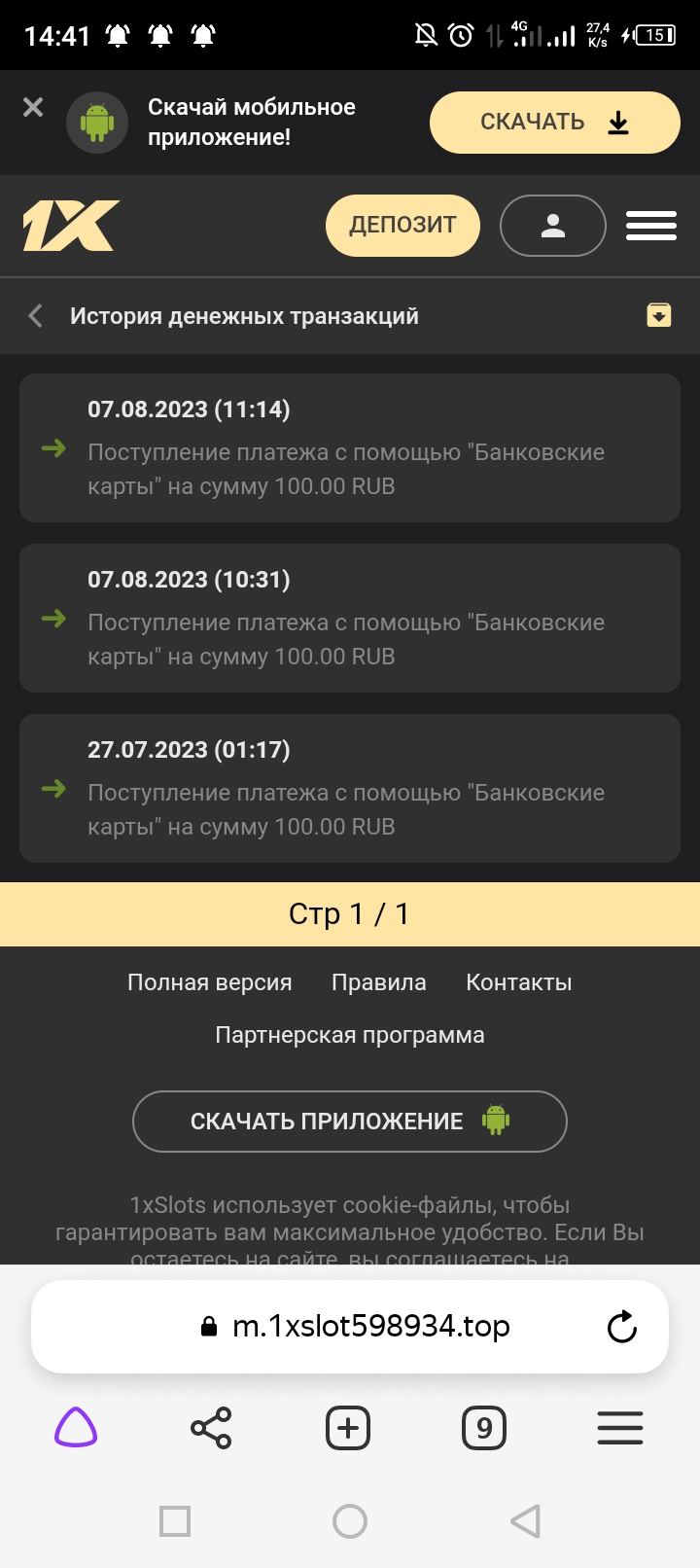Open the Партнерская программа link
Image resolution: width=700 pixels, height=1568 pixels.
(349, 1035)
